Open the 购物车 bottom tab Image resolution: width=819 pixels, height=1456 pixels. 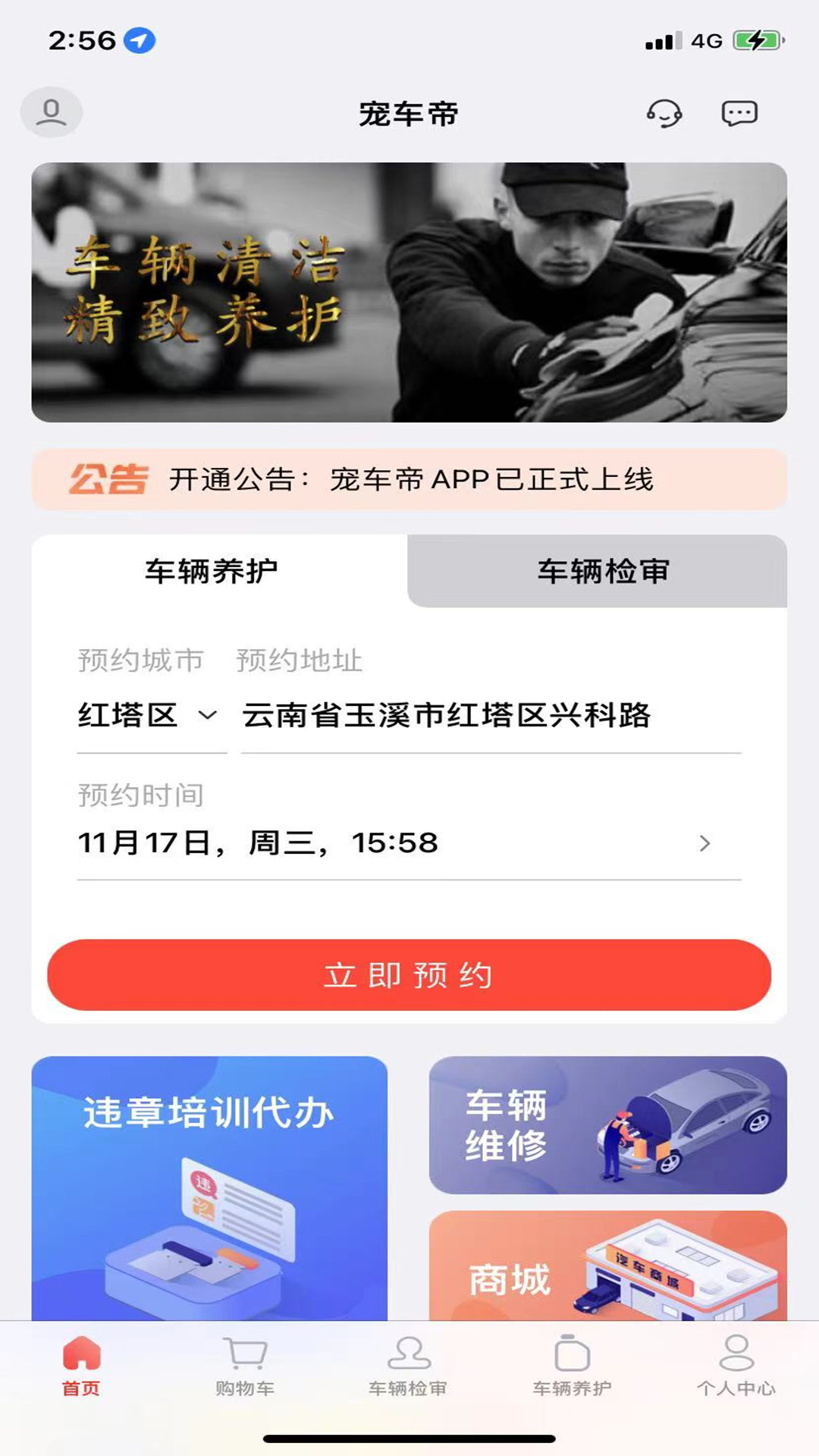click(x=245, y=1367)
